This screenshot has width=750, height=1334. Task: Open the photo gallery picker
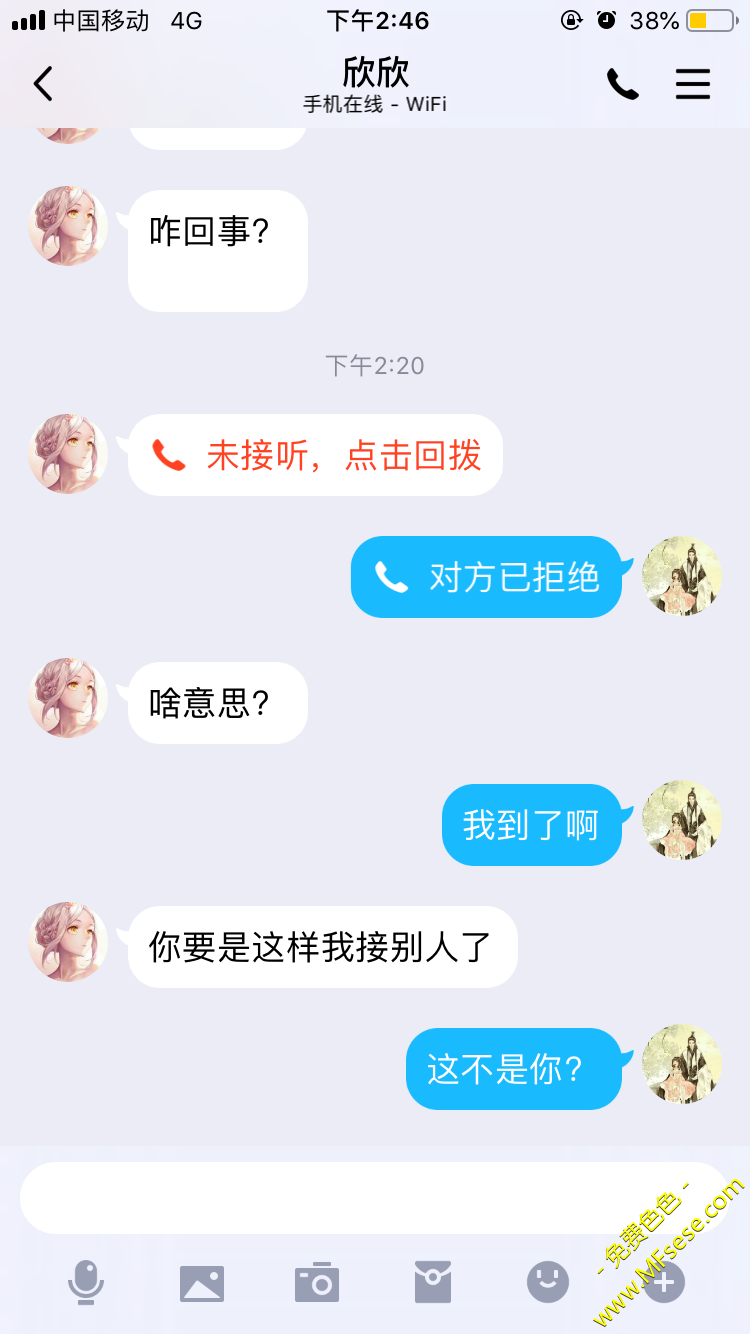[202, 1282]
